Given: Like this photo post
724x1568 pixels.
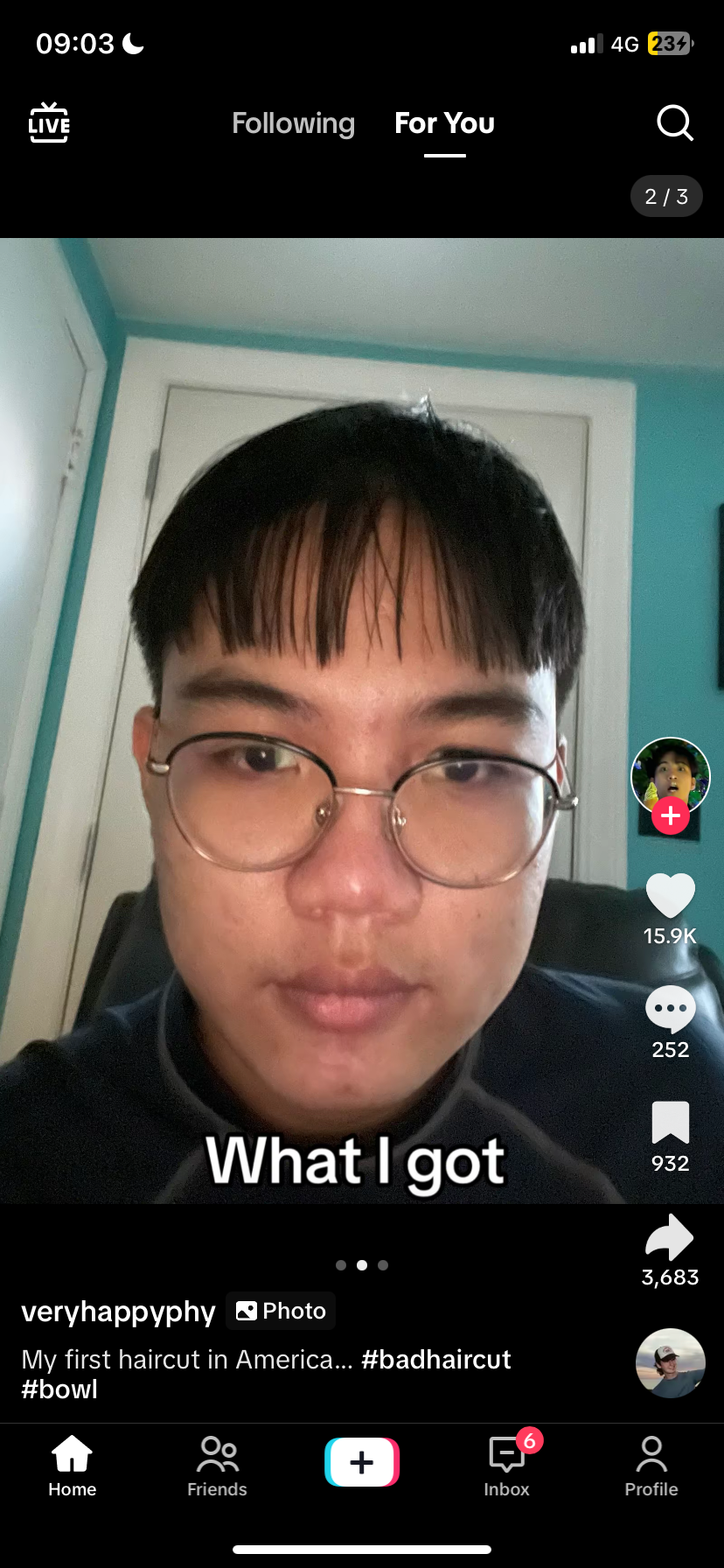Looking at the screenshot, I should point(671,896).
